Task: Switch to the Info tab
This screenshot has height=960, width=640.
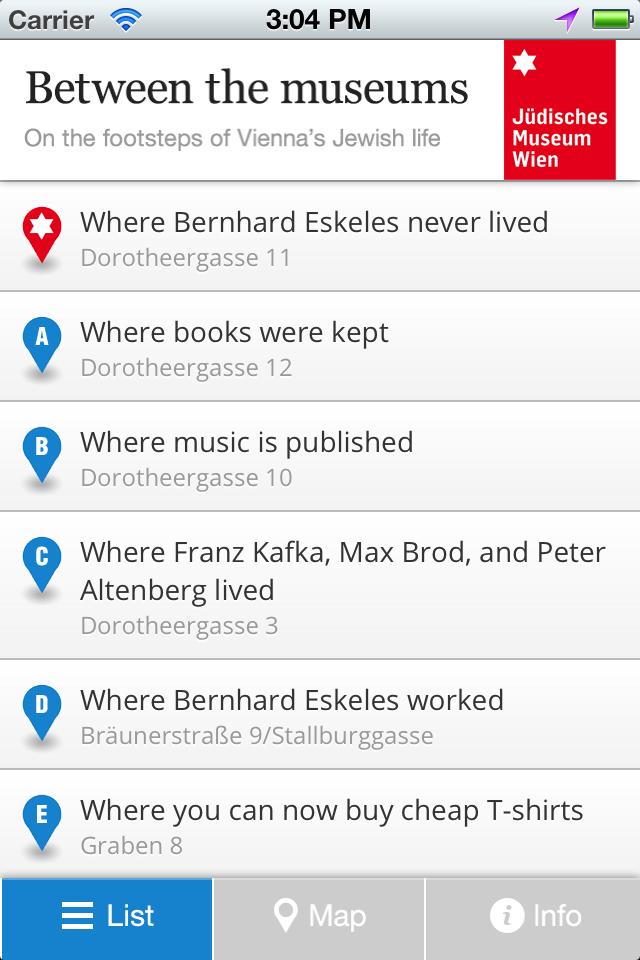Action: point(534,916)
